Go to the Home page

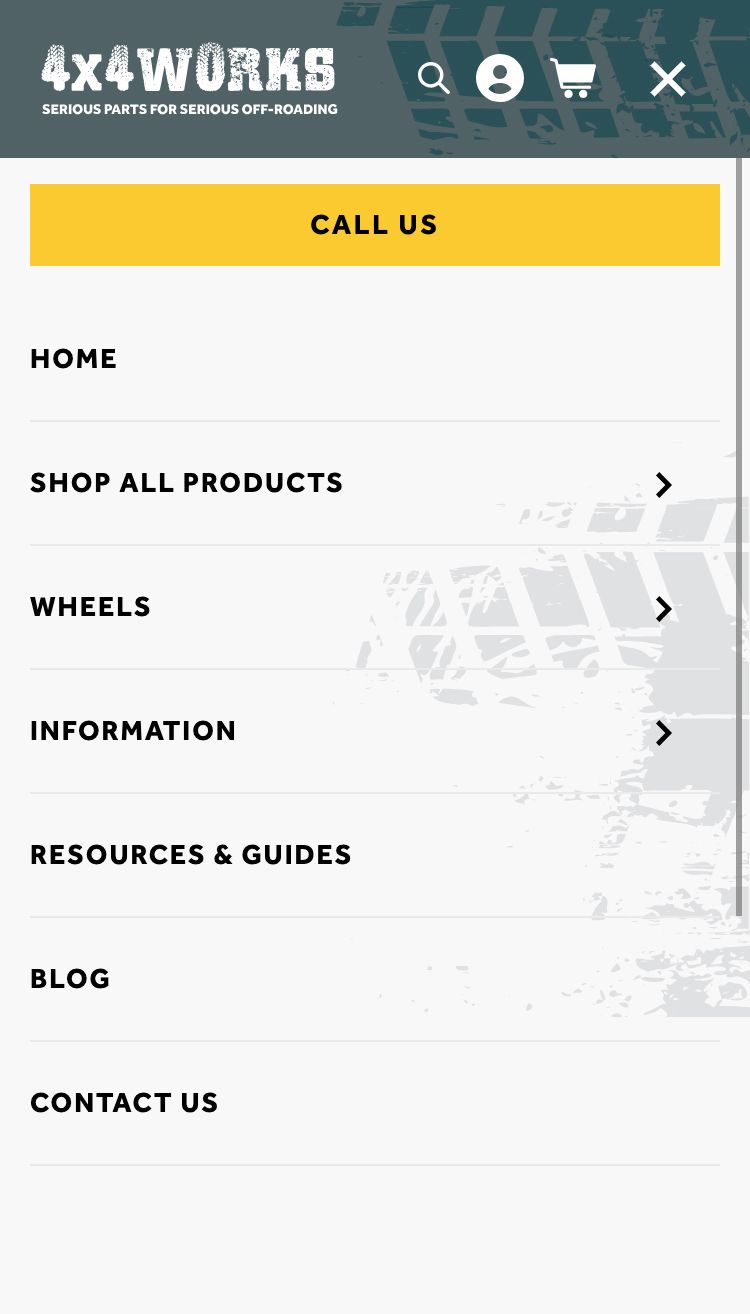coord(74,359)
